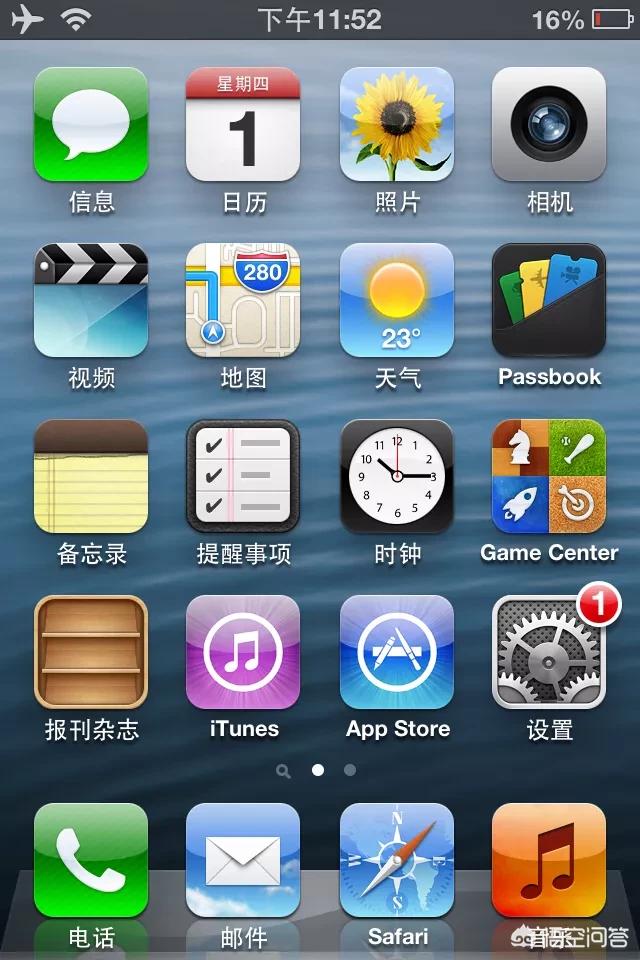Open the 信息 messages app
The height and width of the screenshot is (960, 640).
coord(91,124)
